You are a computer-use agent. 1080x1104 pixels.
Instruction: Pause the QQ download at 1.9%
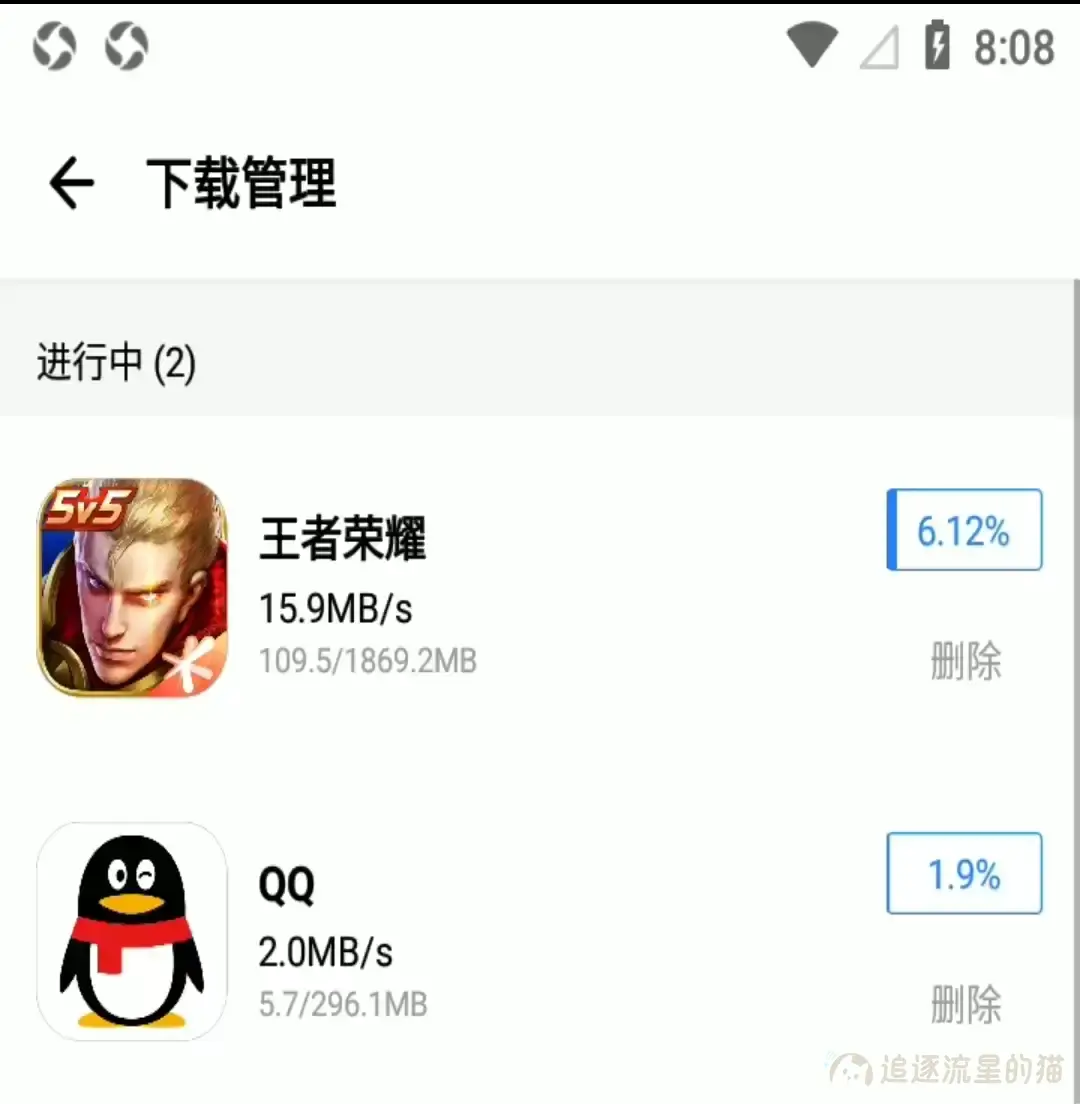(x=963, y=875)
